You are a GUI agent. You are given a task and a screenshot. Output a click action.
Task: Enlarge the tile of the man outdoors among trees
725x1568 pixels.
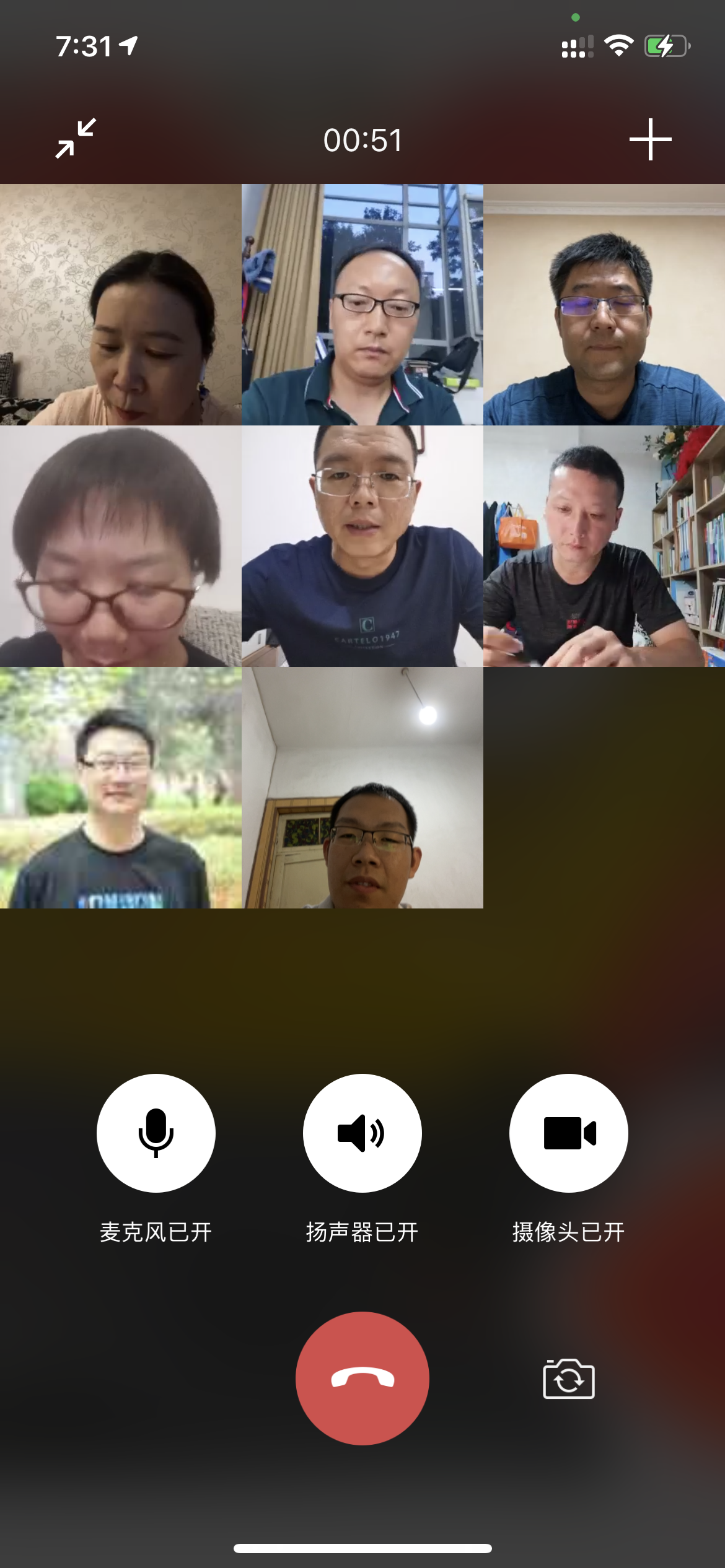[x=121, y=787]
